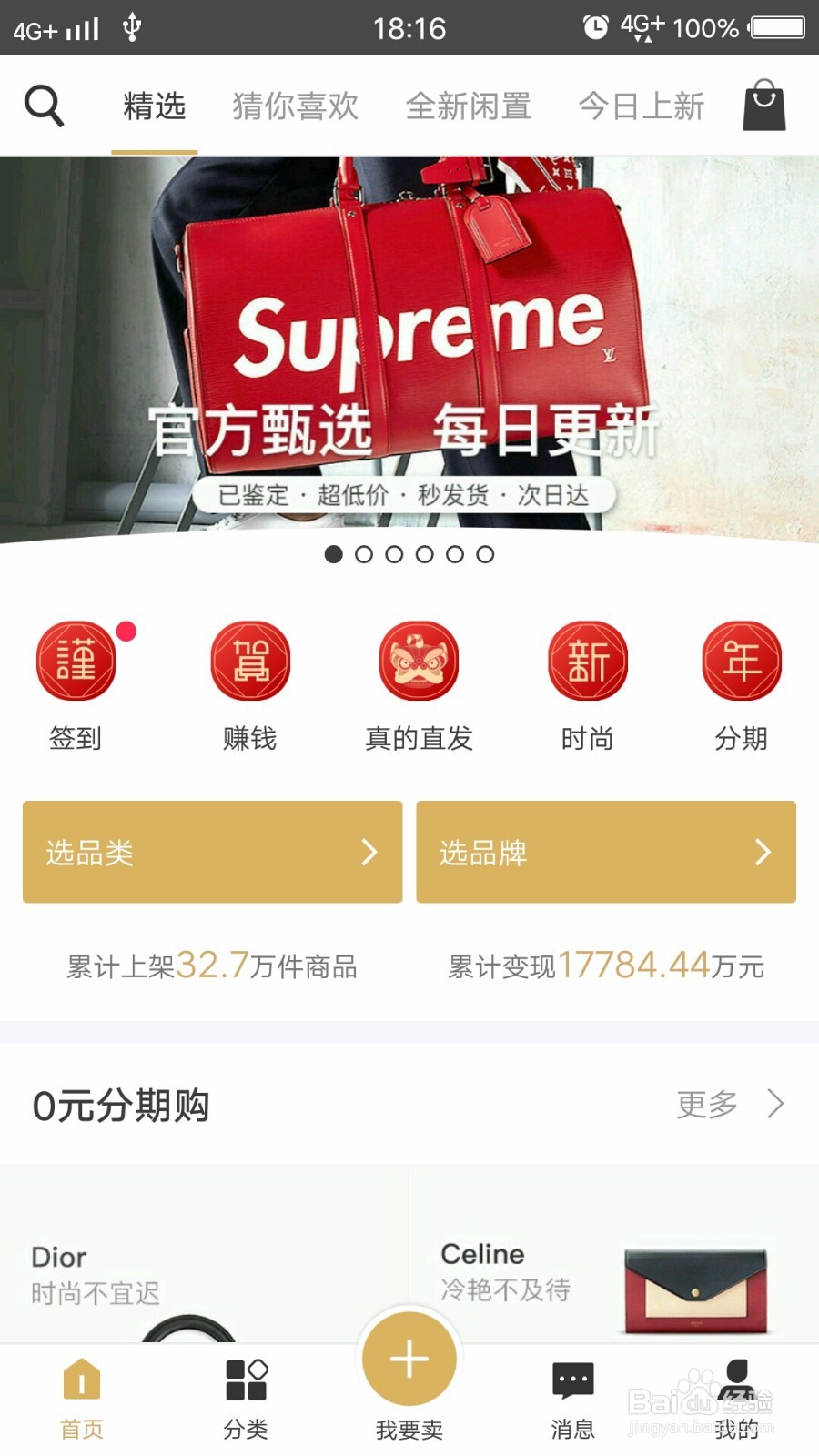Open the search magnifier icon
819x1456 pixels.
pos(45,105)
